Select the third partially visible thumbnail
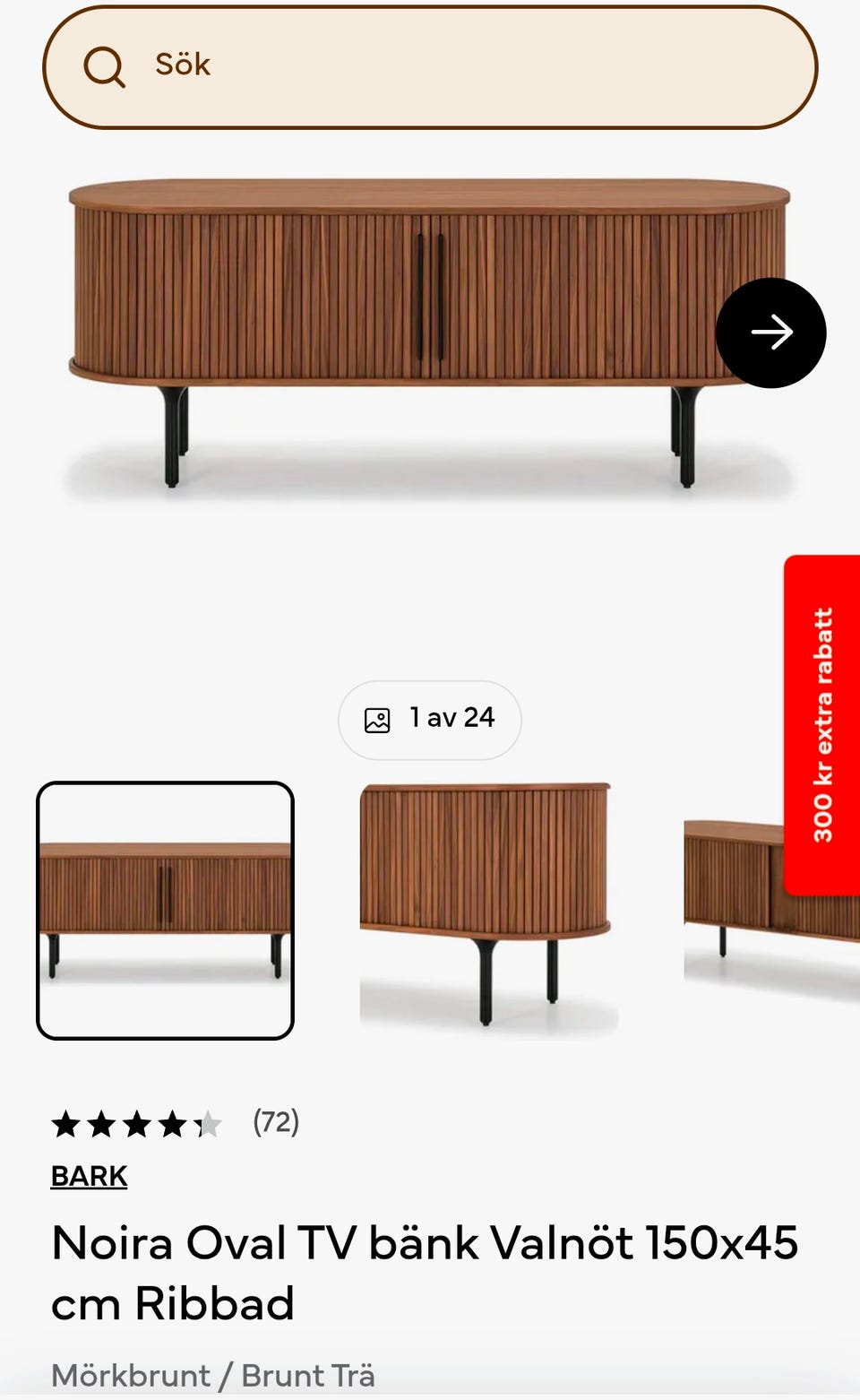 771,911
